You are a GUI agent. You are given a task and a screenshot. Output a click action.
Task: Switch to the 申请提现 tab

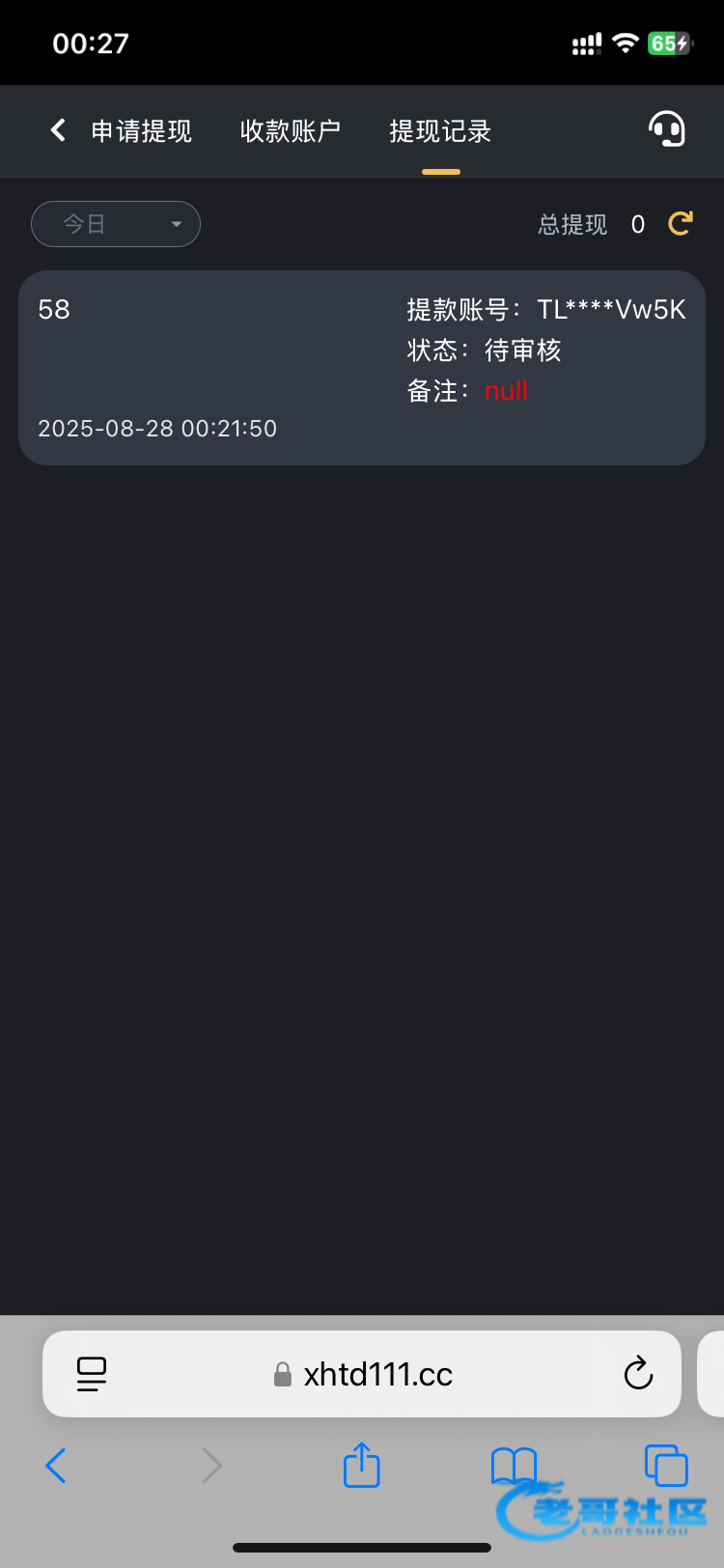coord(141,131)
